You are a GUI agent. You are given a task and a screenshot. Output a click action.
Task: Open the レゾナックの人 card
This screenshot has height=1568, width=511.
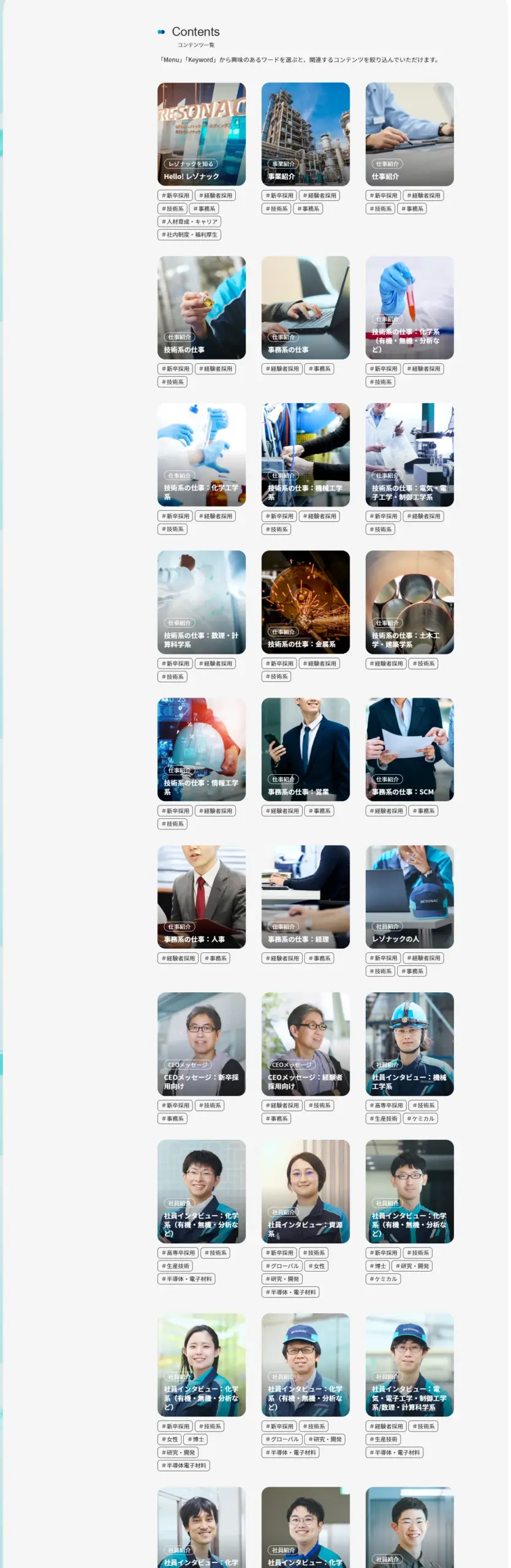tap(409, 897)
